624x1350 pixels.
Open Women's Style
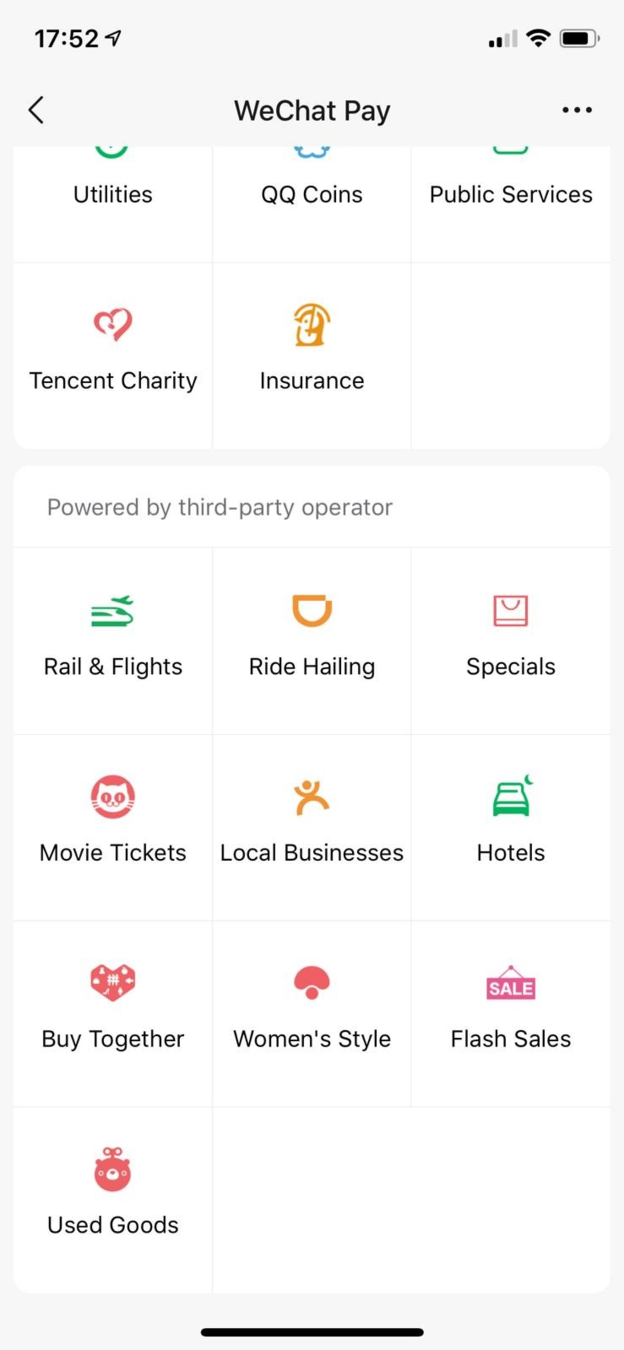(x=312, y=1010)
